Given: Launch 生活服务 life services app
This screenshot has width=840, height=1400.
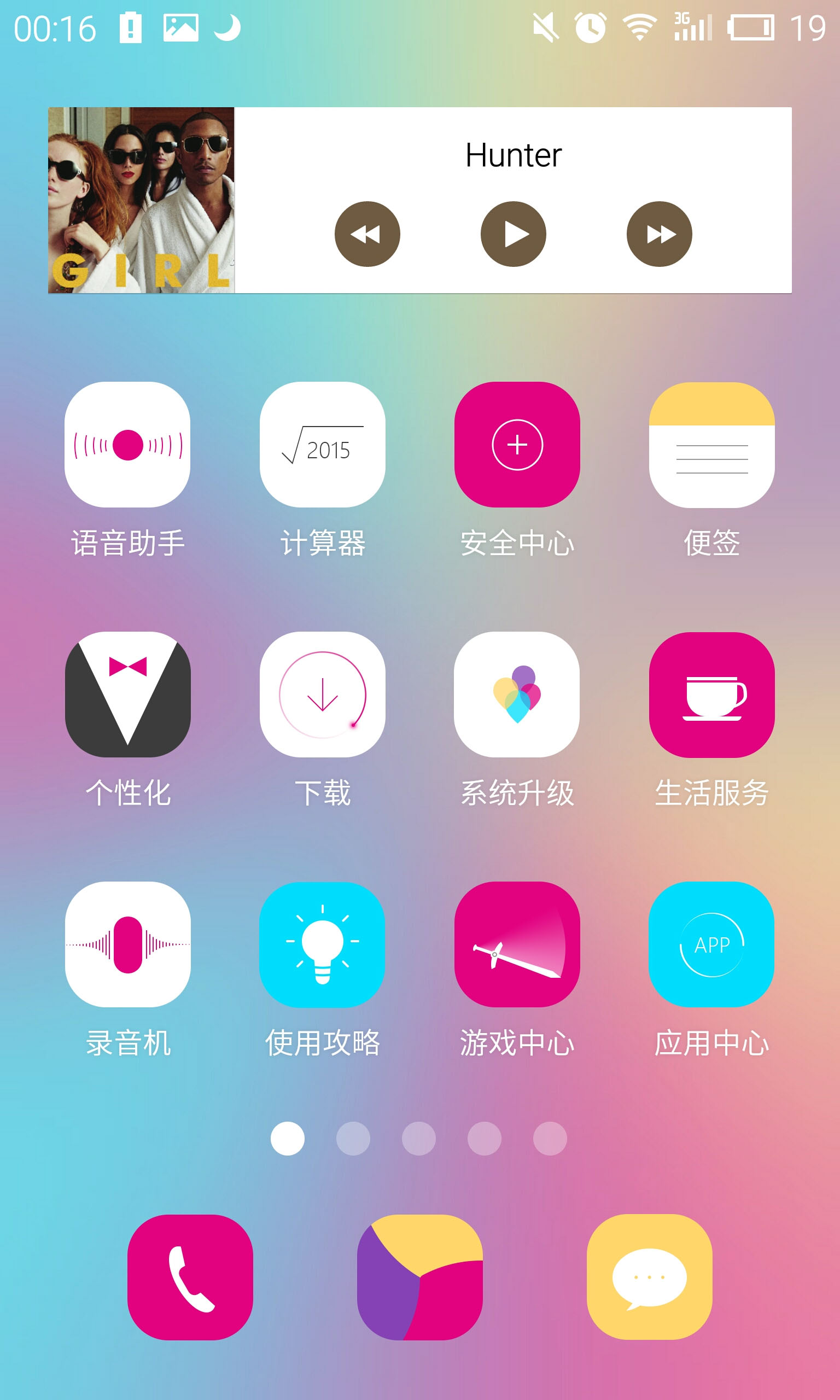Looking at the screenshot, I should click(711, 695).
